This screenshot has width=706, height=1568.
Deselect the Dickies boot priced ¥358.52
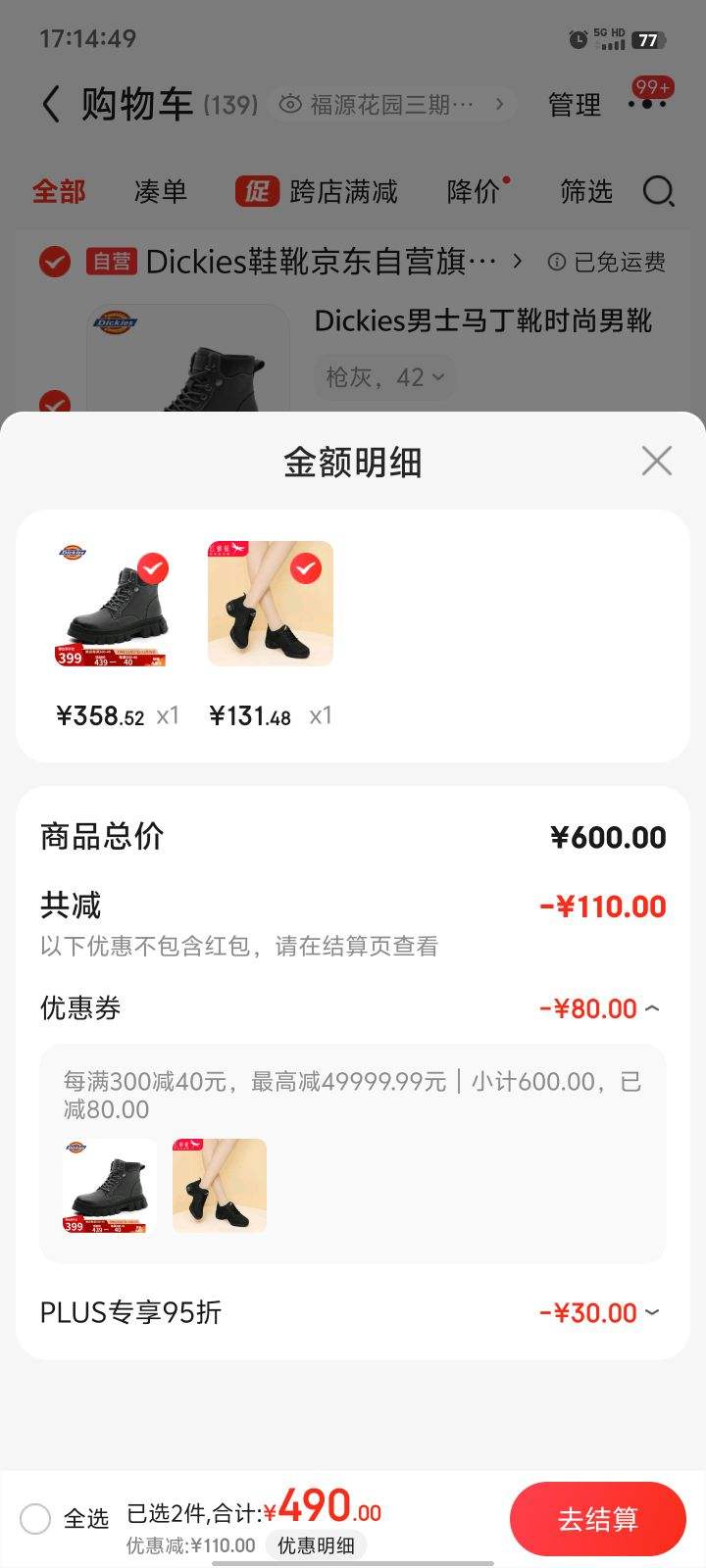[x=152, y=568]
